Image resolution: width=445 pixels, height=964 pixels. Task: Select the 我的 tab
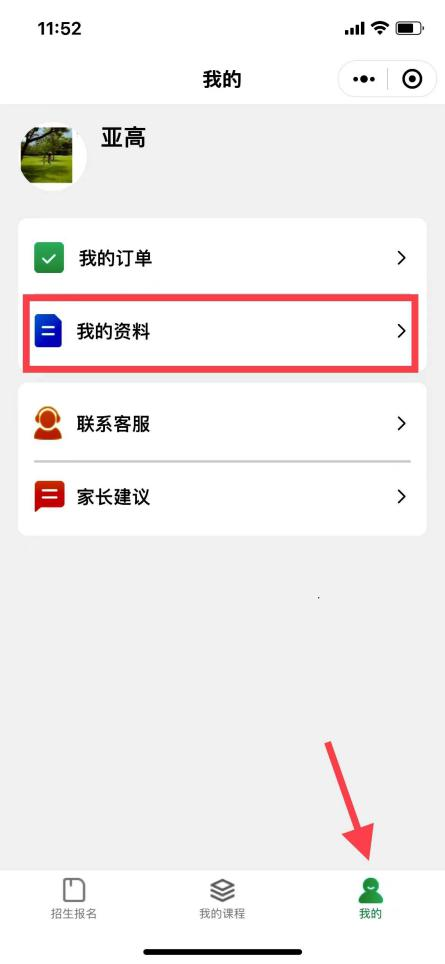[x=371, y=899]
